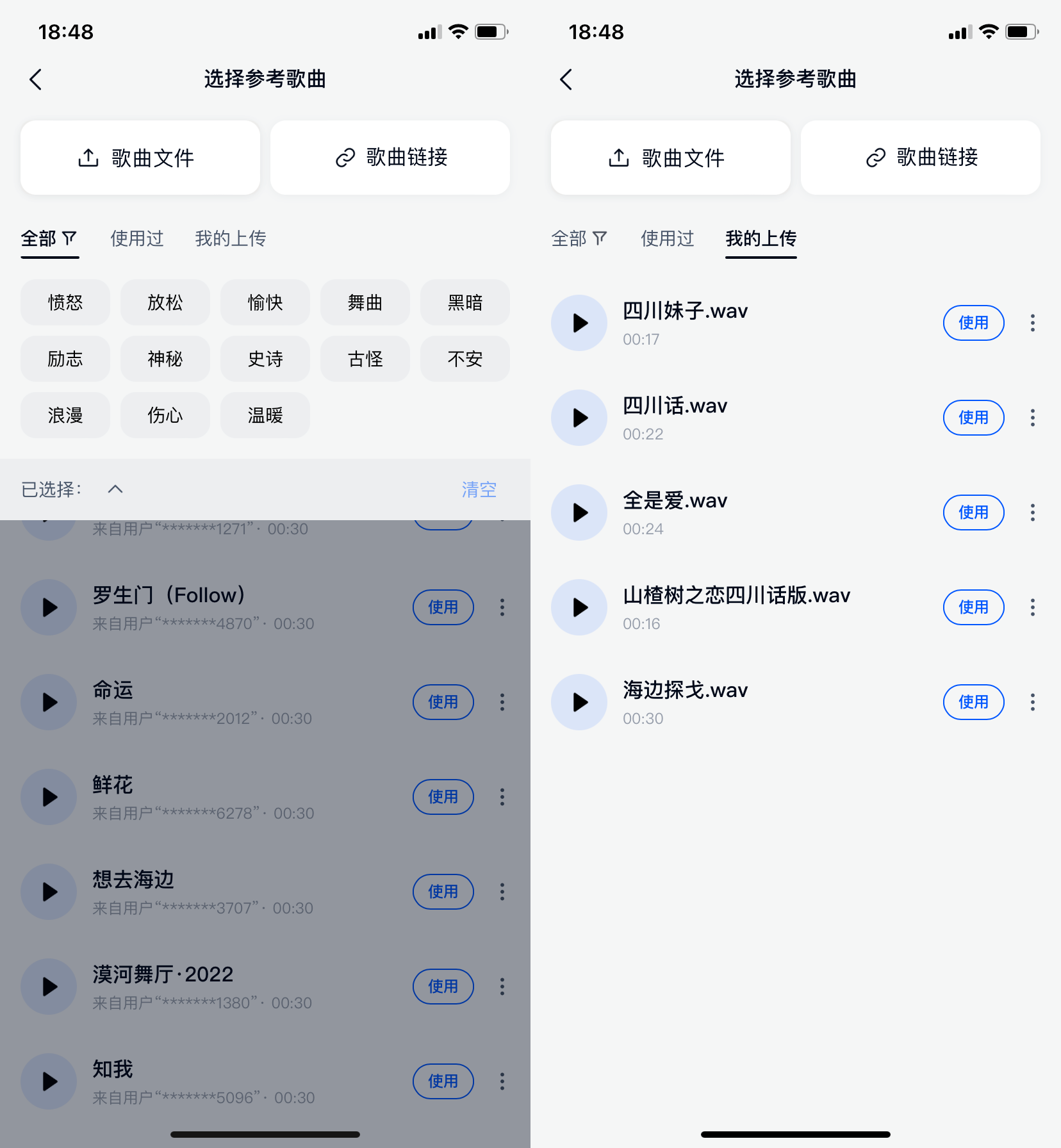The height and width of the screenshot is (1148, 1061).
Task: Play 四川妹子.wav
Action: [579, 323]
